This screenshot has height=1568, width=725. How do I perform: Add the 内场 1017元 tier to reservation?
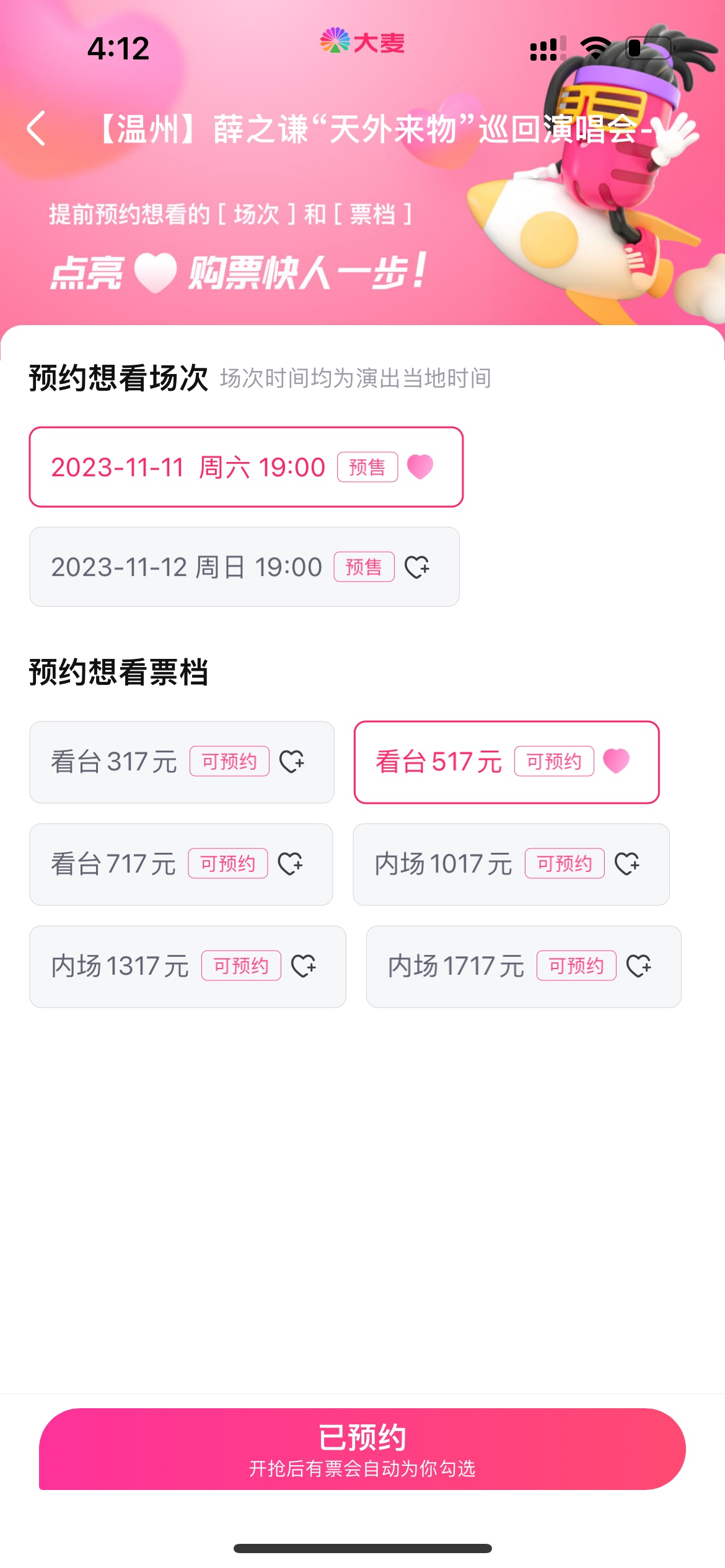tap(511, 864)
